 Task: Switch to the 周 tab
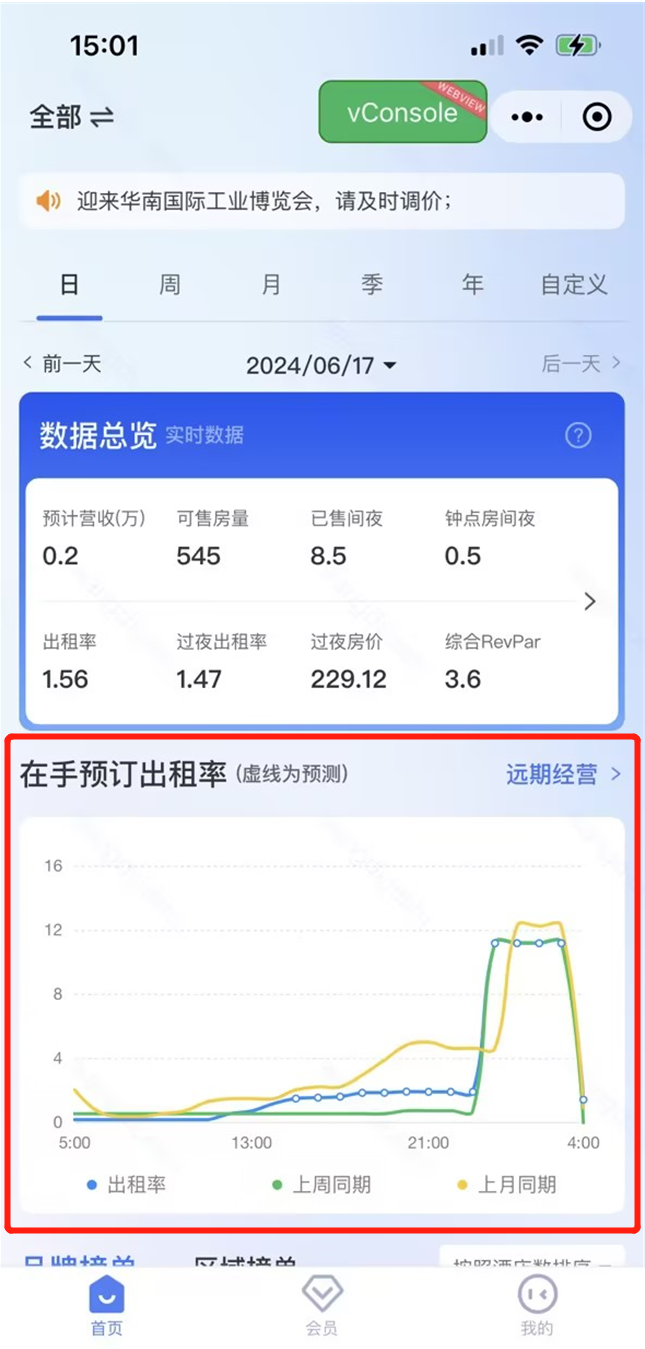click(x=170, y=285)
